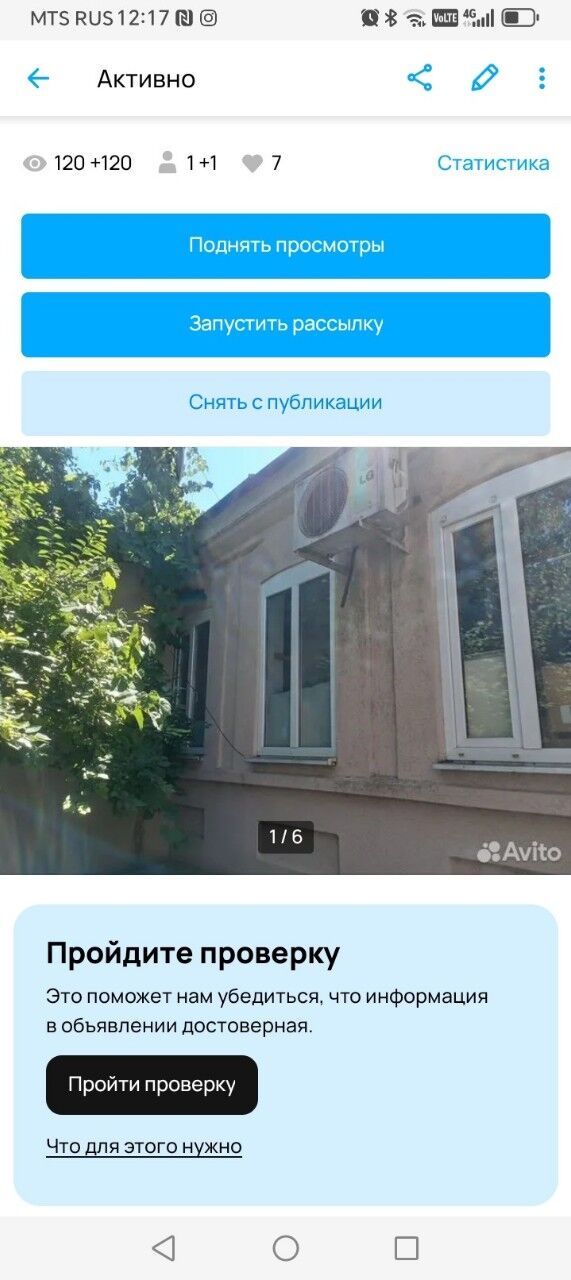Open the Статистика link
The width and height of the screenshot is (571, 1280).
(493, 163)
